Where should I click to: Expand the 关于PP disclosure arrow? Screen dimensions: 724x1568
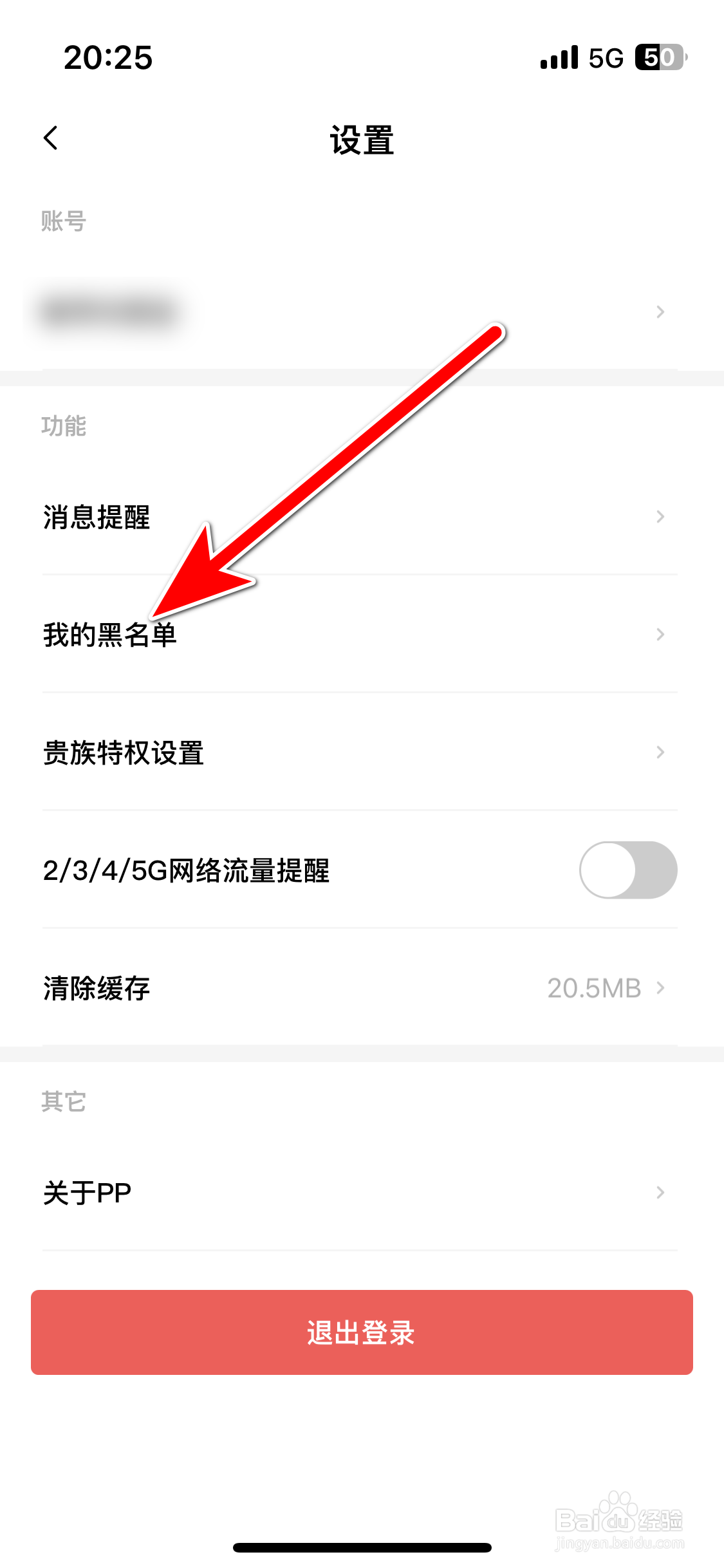click(660, 1191)
